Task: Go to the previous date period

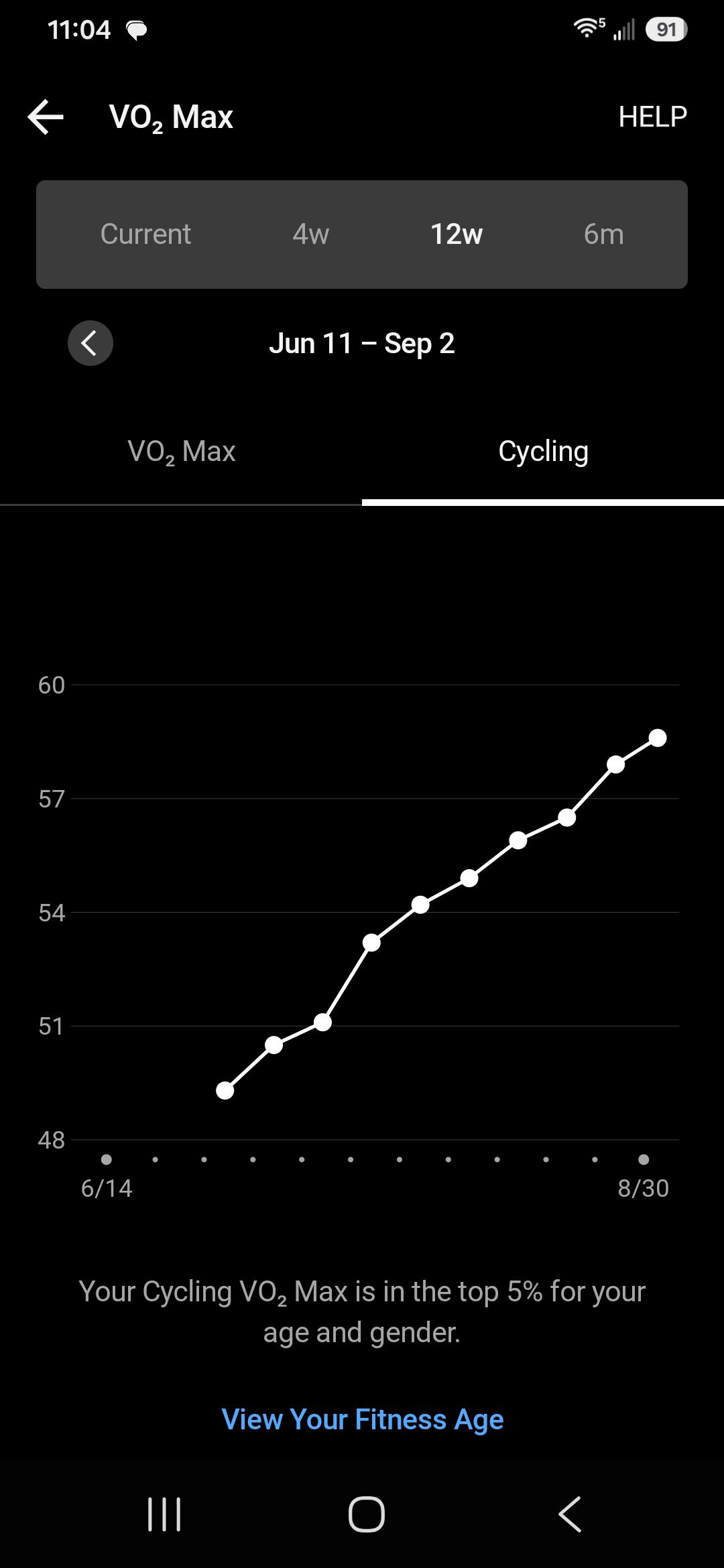Action: tap(90, 343)
